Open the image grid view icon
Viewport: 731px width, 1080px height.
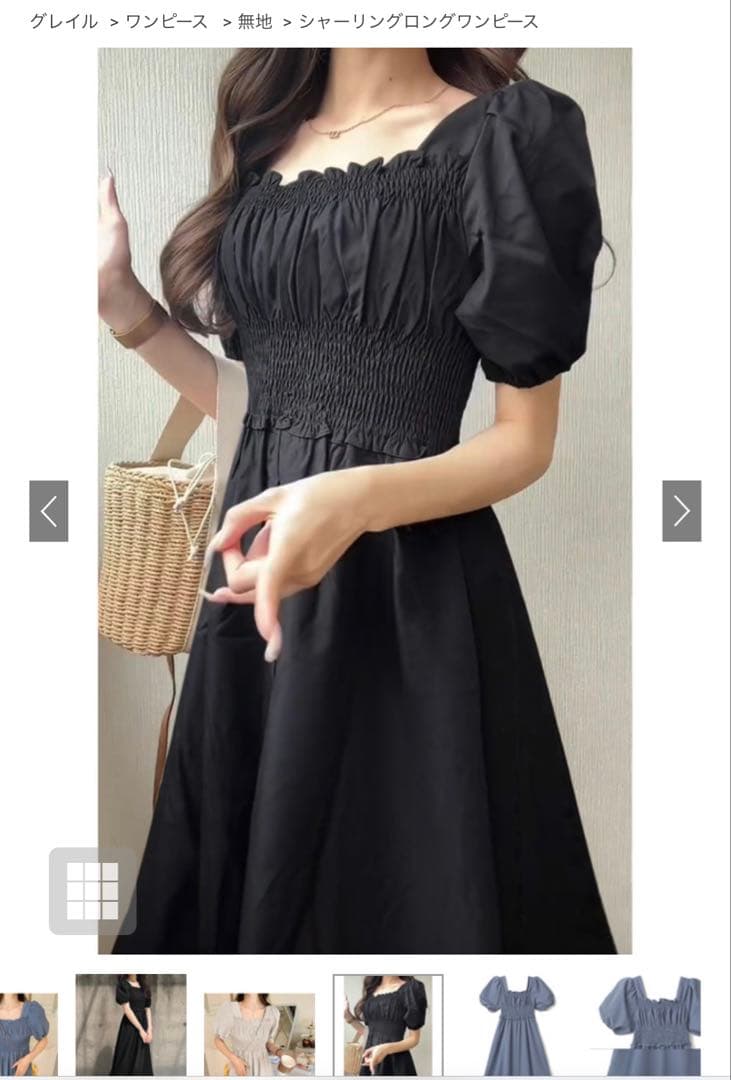92,891
